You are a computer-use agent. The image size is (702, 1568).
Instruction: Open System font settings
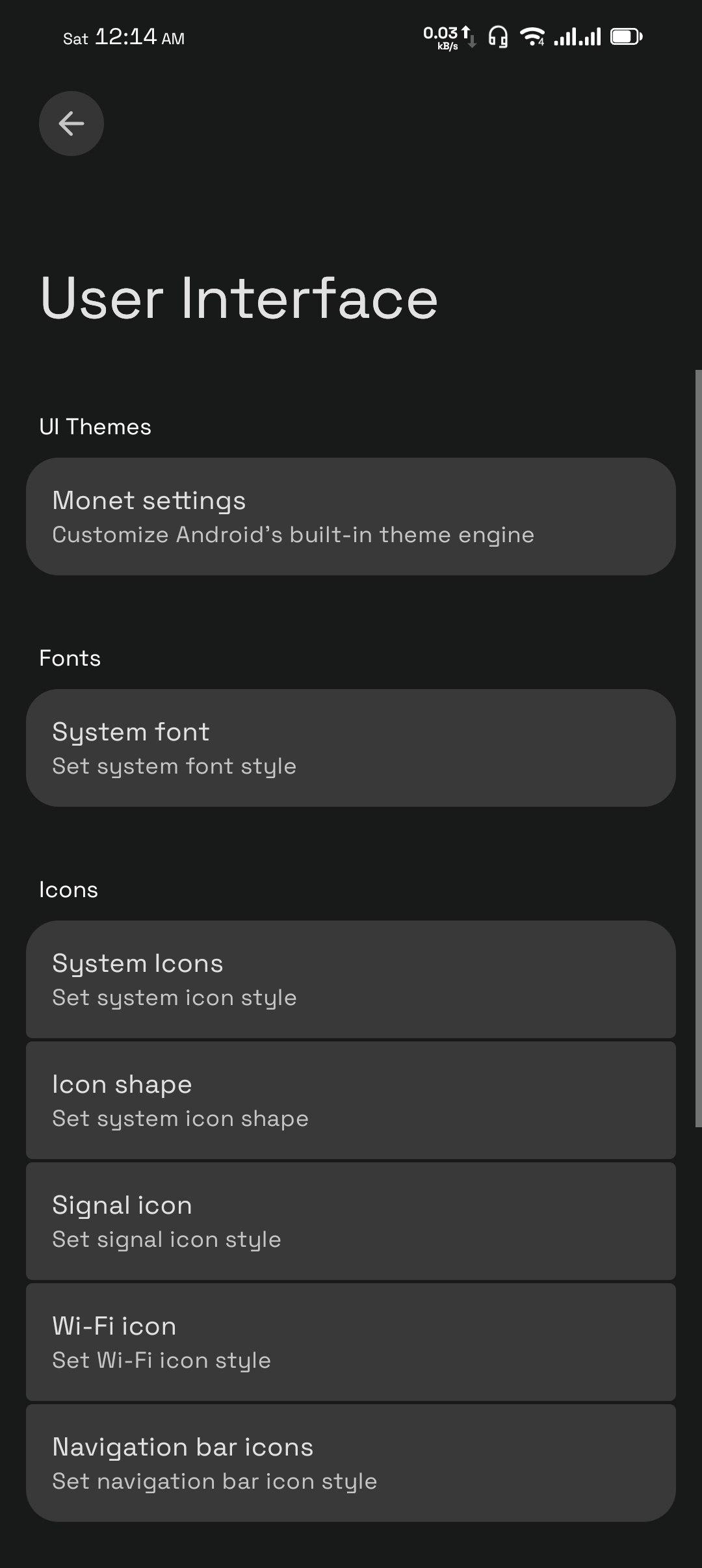tap(351, 748)
